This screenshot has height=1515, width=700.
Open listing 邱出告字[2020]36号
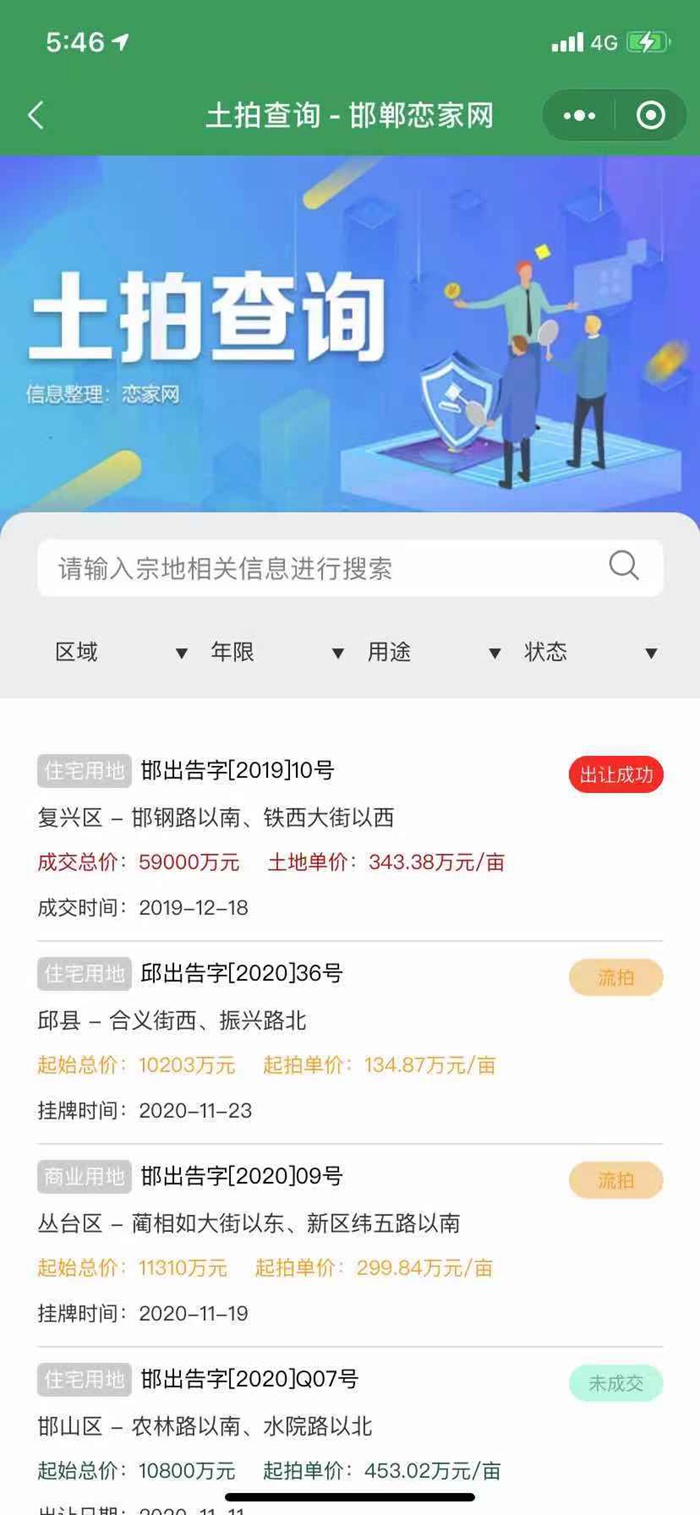(x=242, y=973)
